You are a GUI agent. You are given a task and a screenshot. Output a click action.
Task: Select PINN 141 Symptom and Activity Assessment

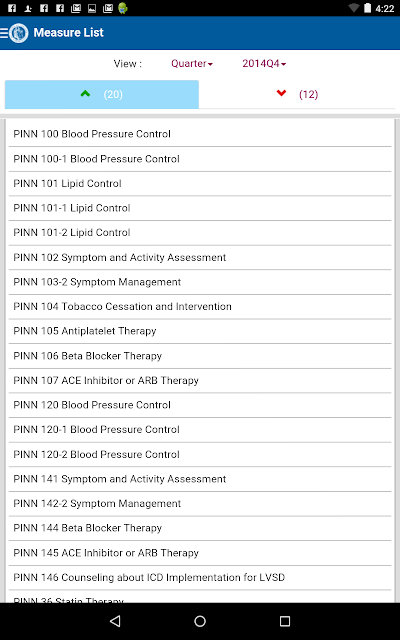click(x=200, y=479)
